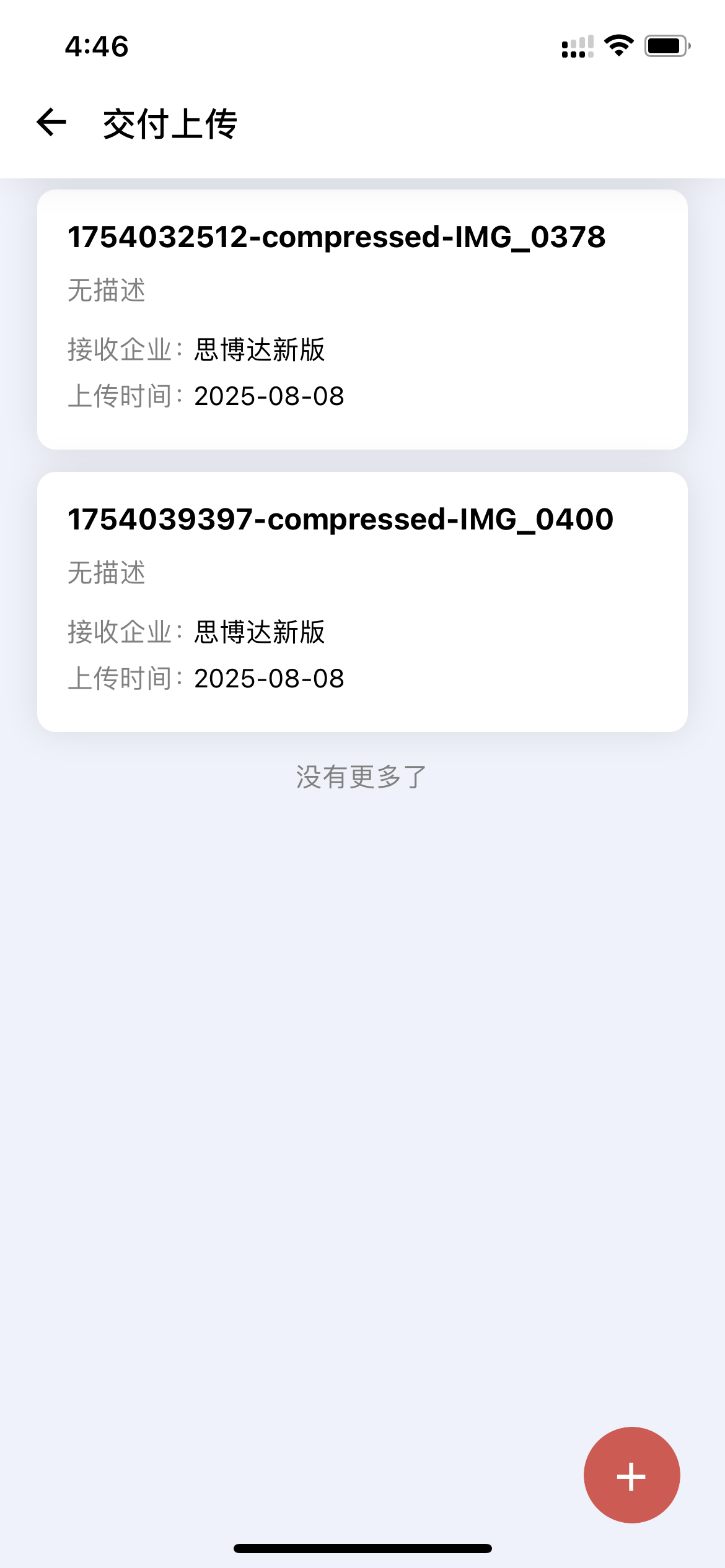
Task: Tap the plus icon inside the red circle
Action: (x=631, y=1475)
